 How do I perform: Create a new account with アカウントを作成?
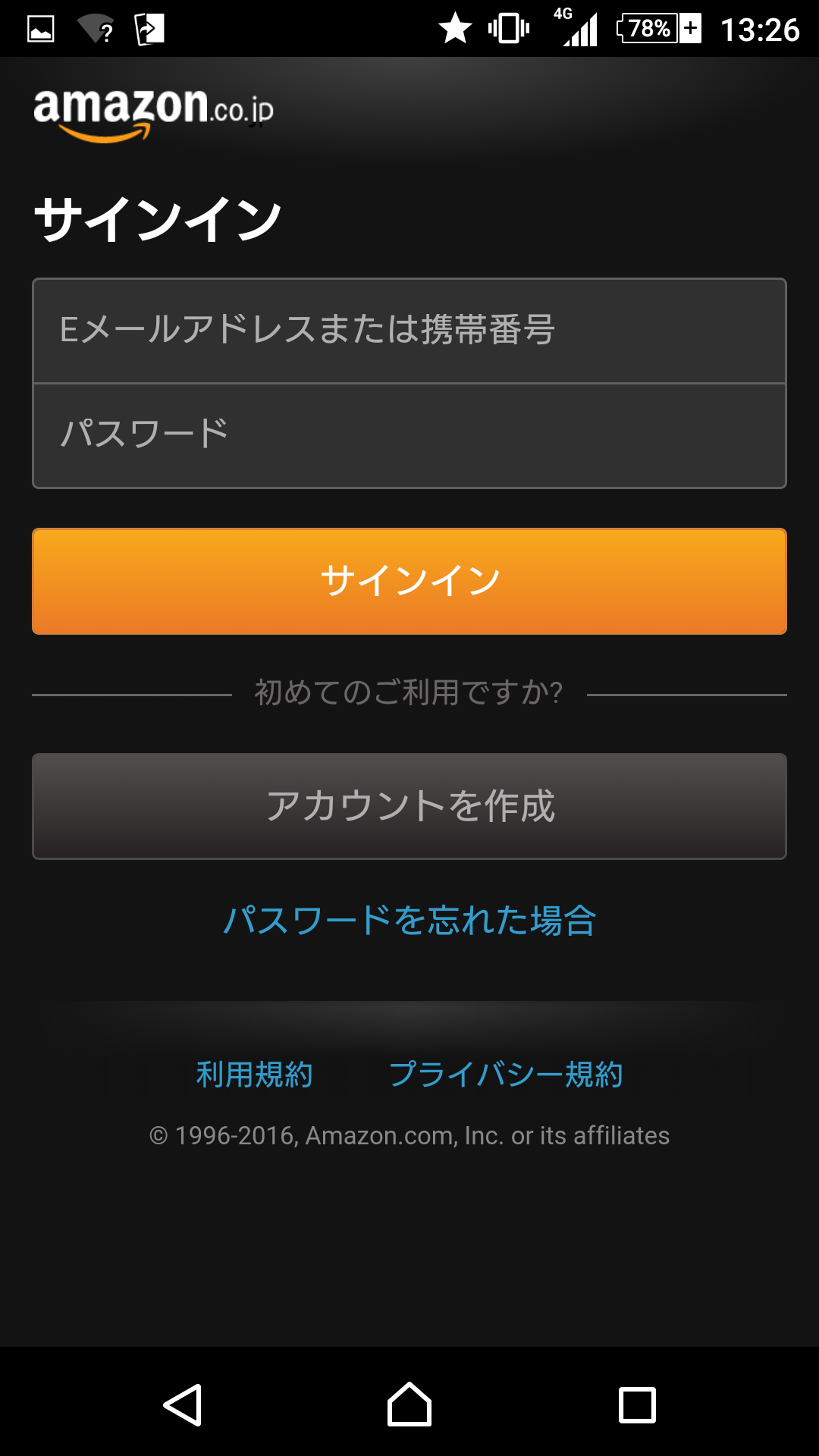point(409,805)
